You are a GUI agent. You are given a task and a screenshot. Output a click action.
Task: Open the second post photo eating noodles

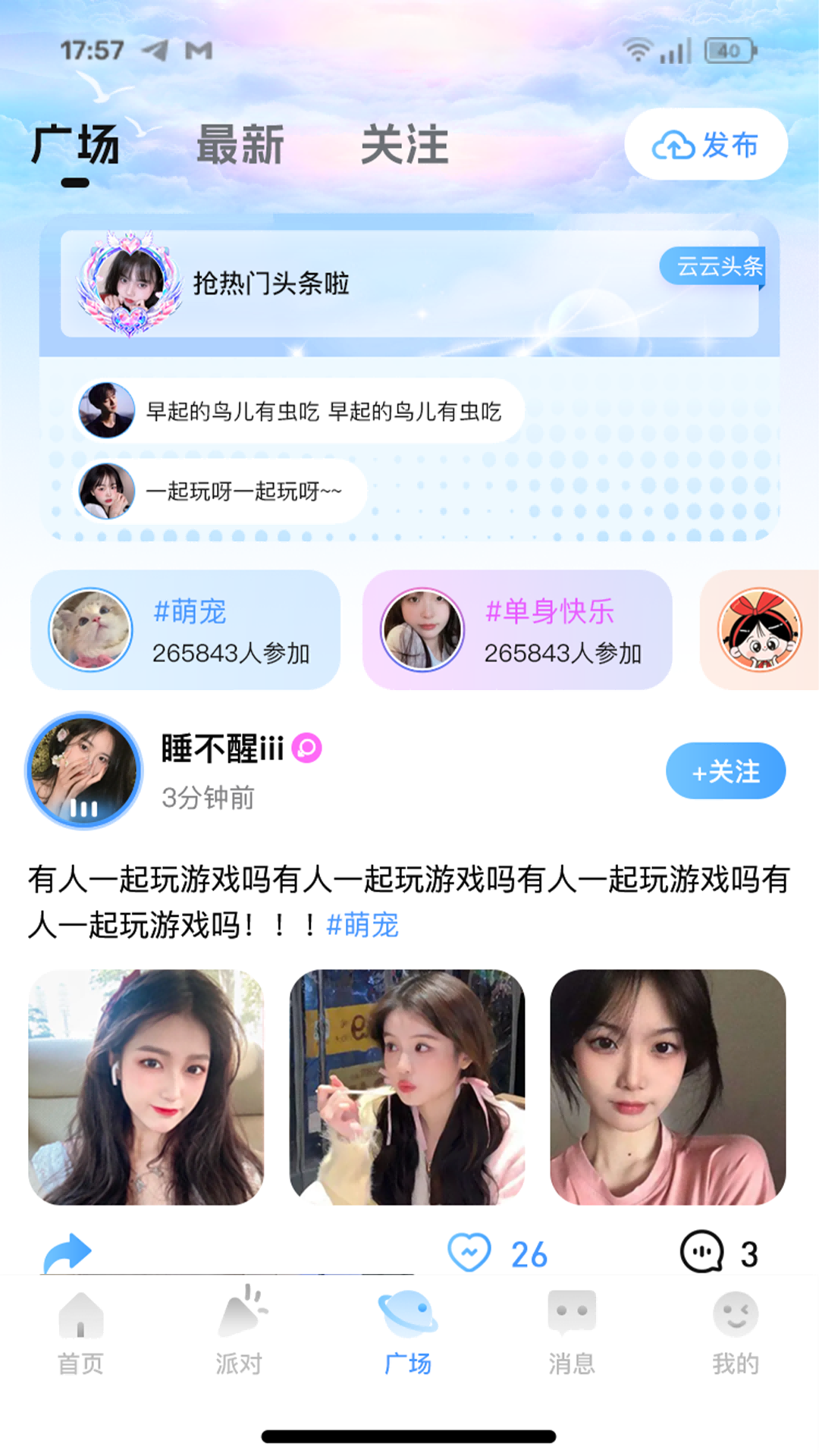(x=407, y=1087)
